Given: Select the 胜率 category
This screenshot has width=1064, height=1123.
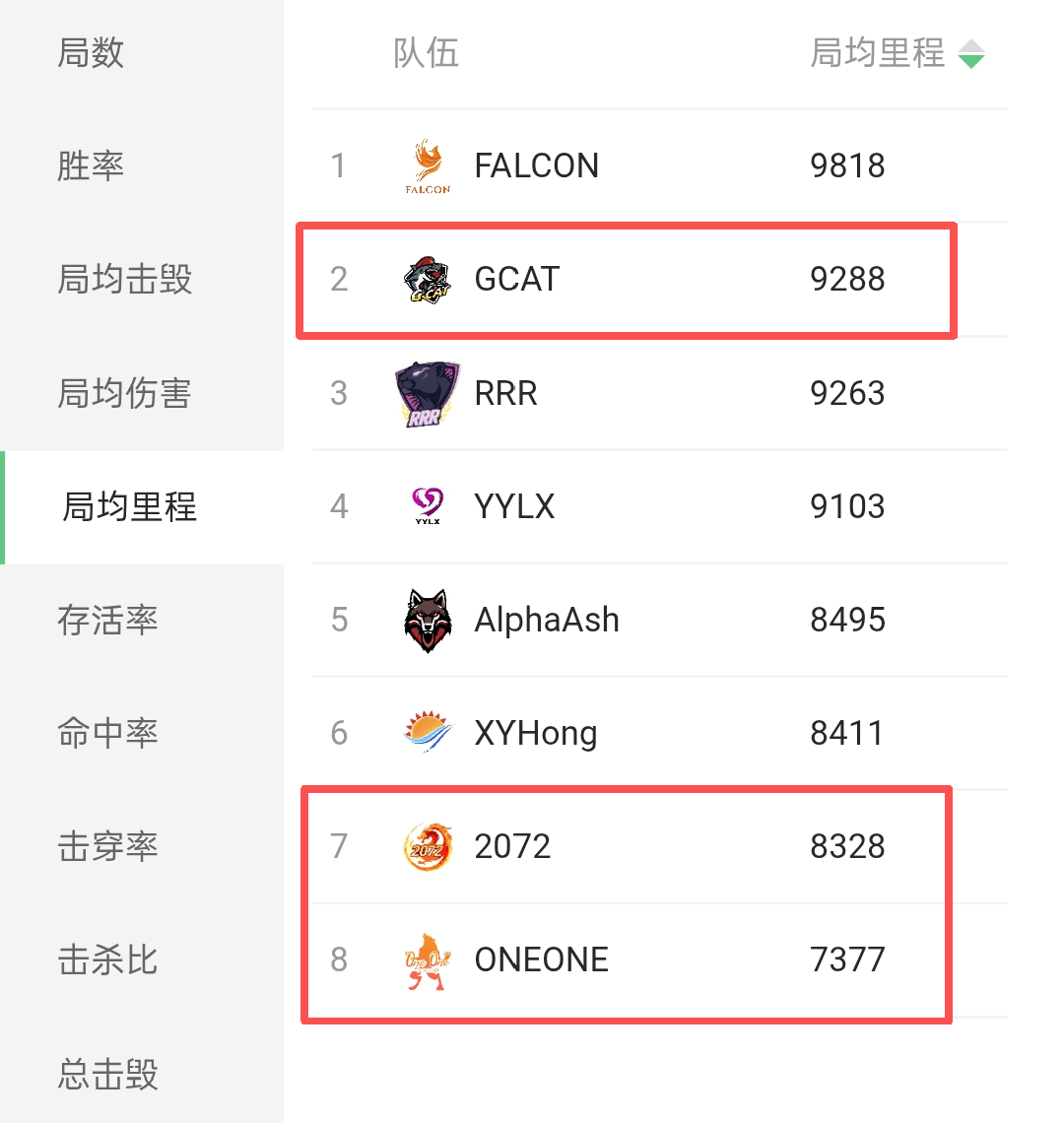Looking at the screenshot, I should [92, 165].
